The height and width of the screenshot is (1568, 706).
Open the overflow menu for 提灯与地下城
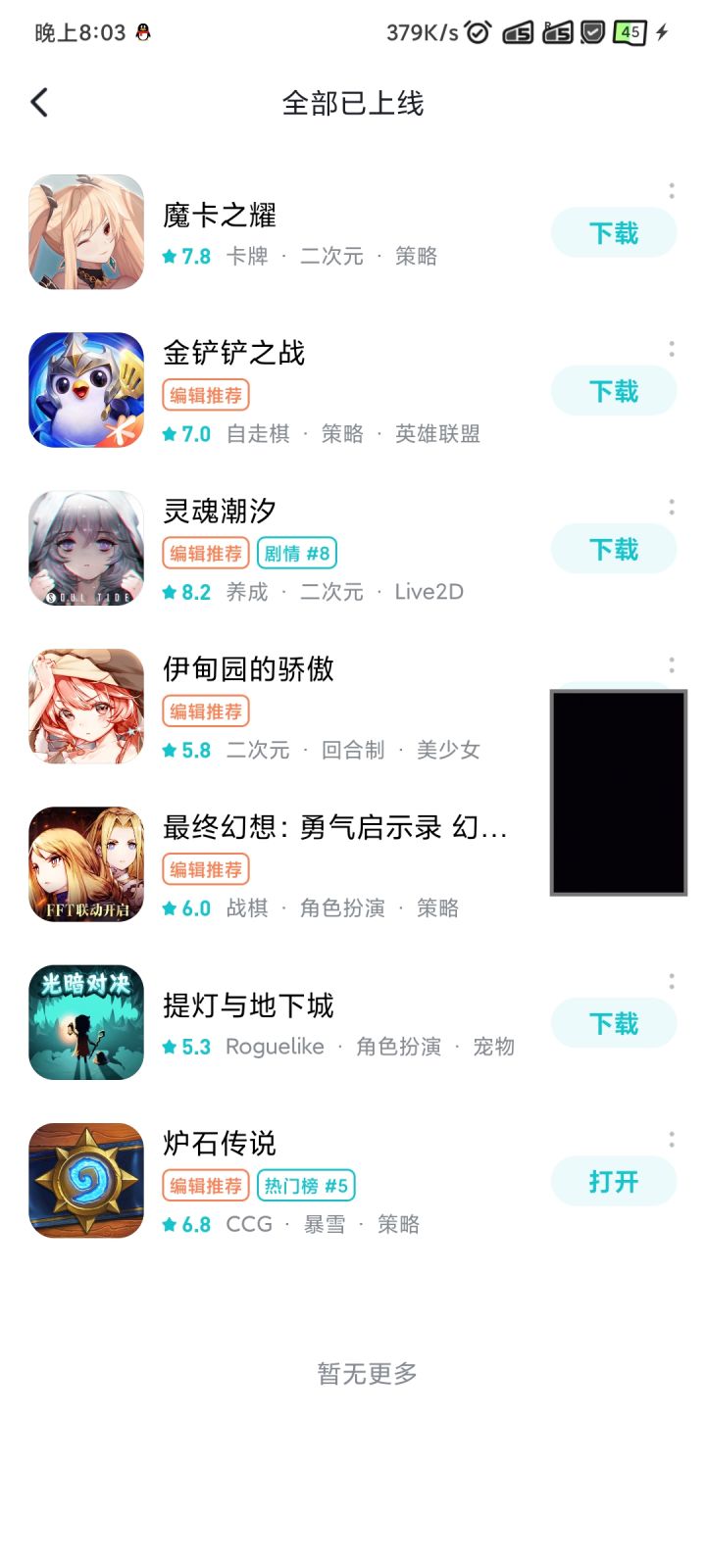pyautogui.click(x=672, y=981)
